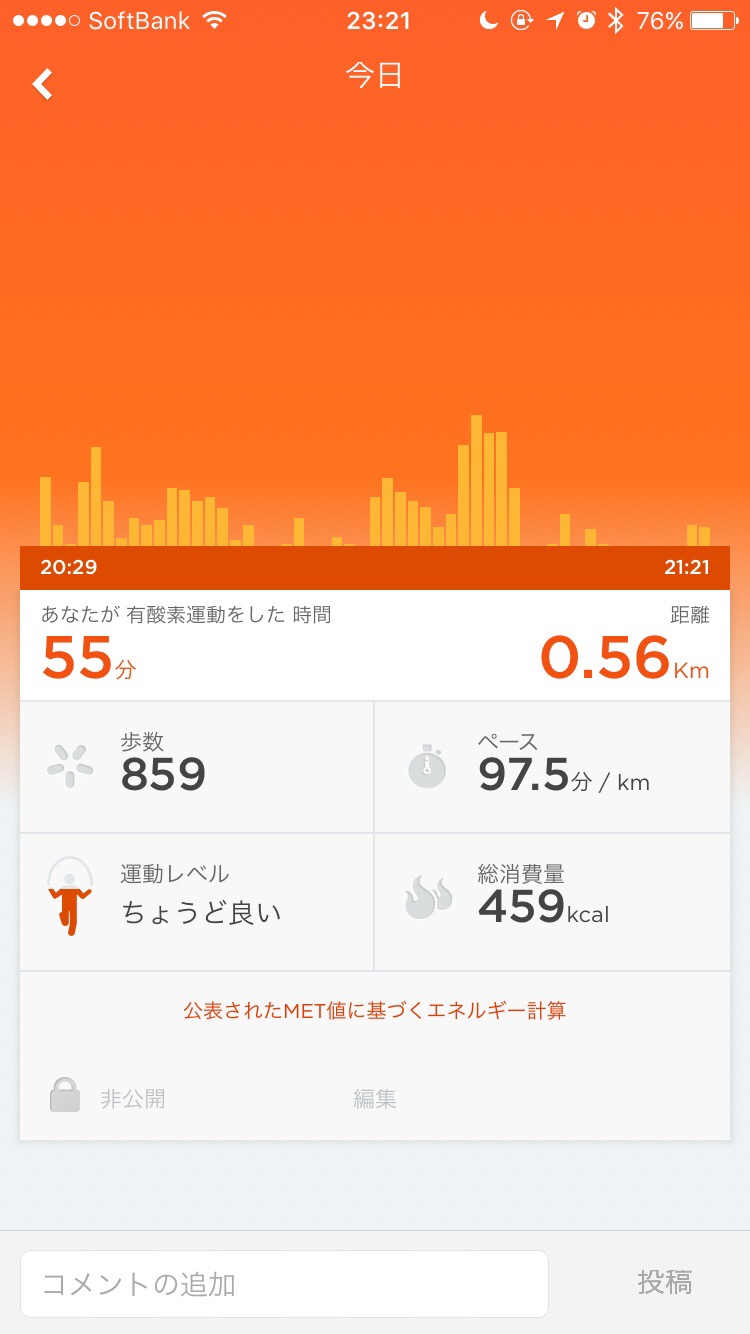Change the 非公開 privacy setting
750x1334 pixels.
107,1098
